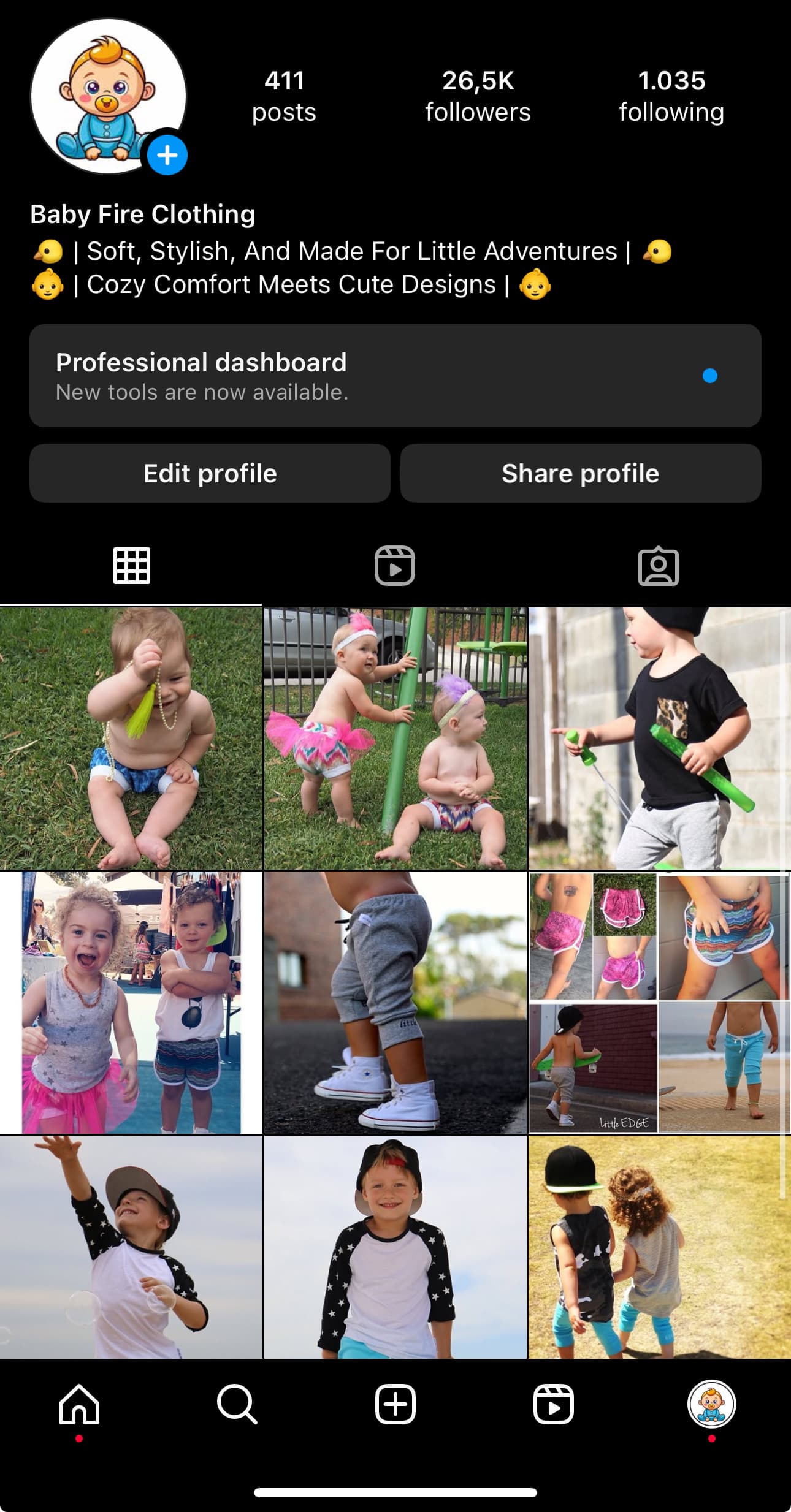Open the following list
This screenshot has height=1512, width=791.
(x=671, y=96)
